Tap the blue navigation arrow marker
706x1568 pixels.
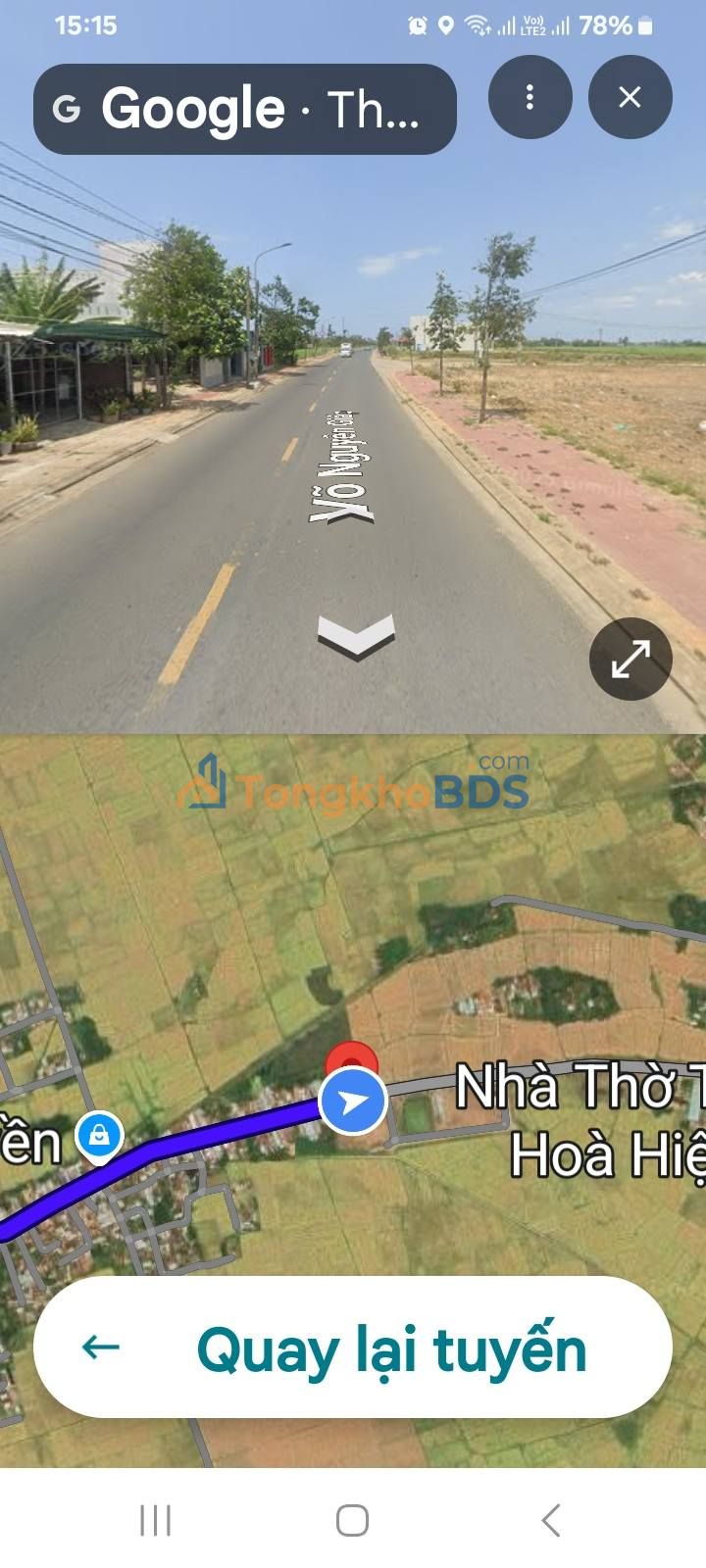tap(353, 1101)
